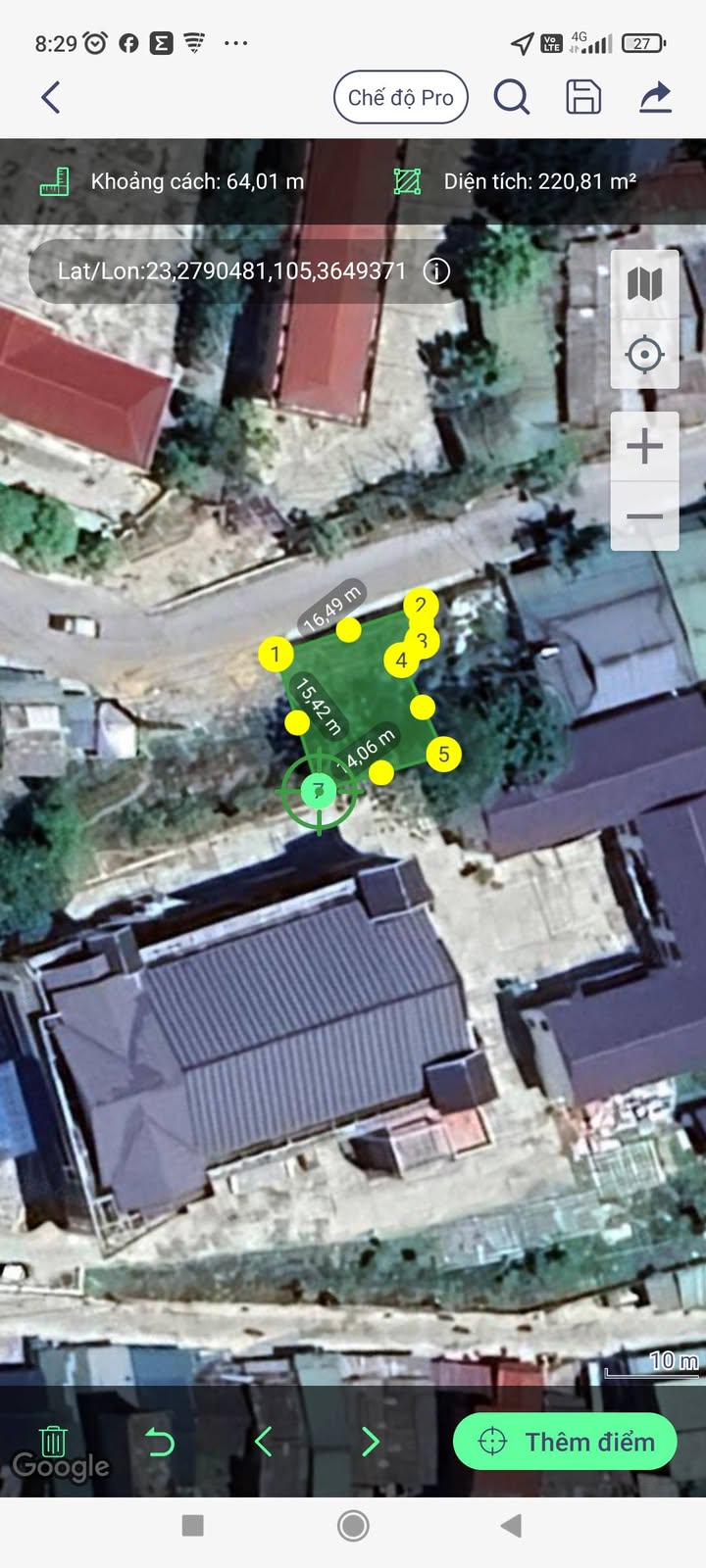Viewport: 706px width, 1568px height.
Task: Select the previous point with left chevron
Action: pos(263,1442)
